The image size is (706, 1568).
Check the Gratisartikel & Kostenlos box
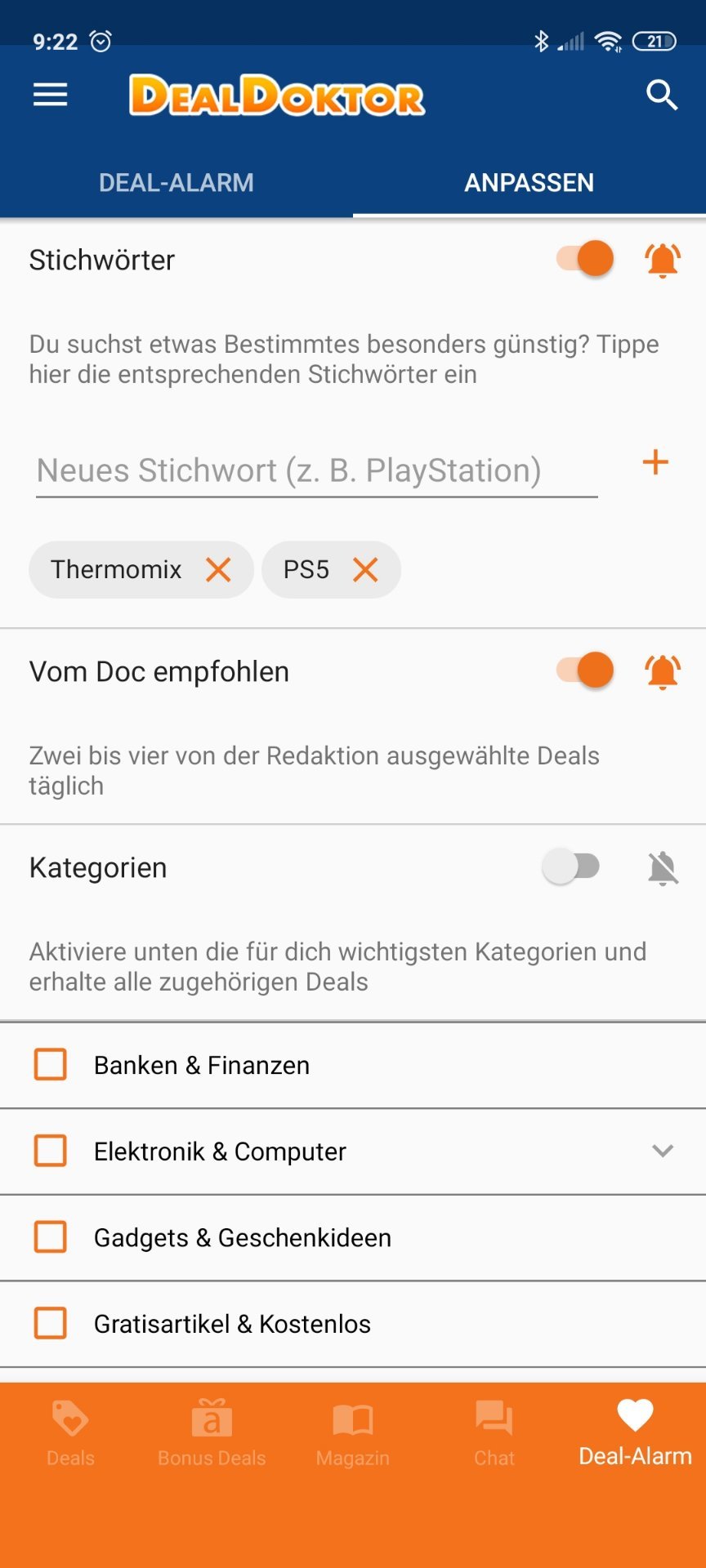tap(51, 1324)
